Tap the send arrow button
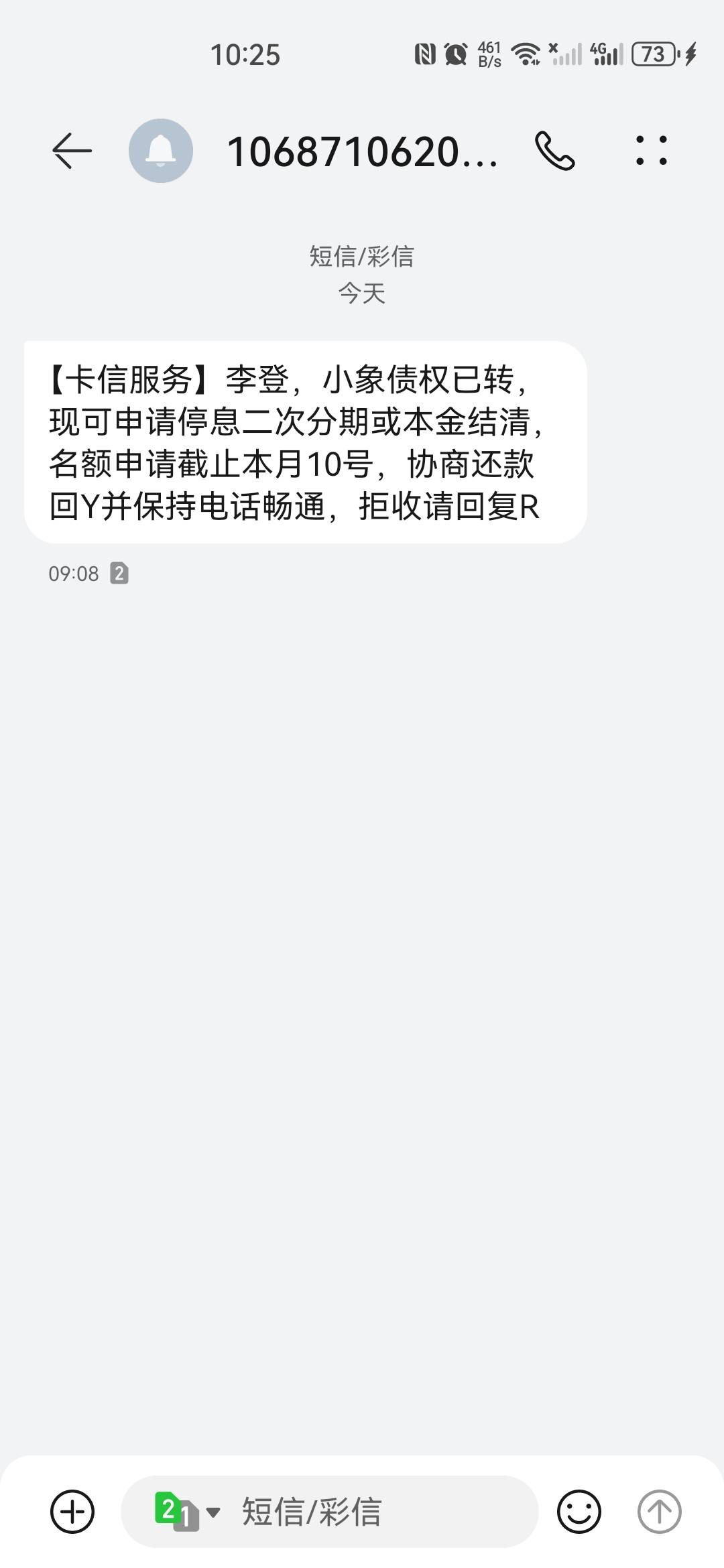Viewport: 724px width, 1568px height. (x=659, y=1512)
